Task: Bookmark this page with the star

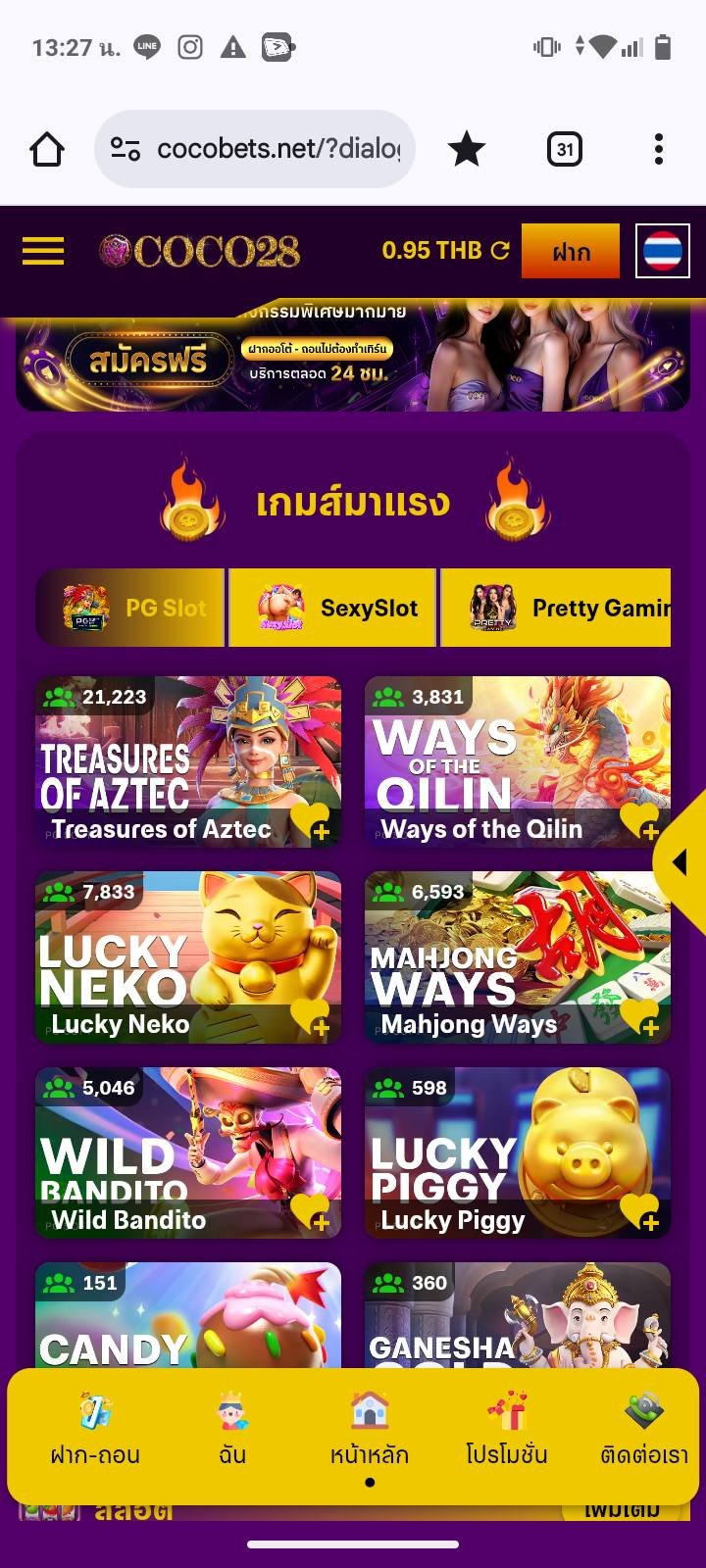Action: (467, 149)
